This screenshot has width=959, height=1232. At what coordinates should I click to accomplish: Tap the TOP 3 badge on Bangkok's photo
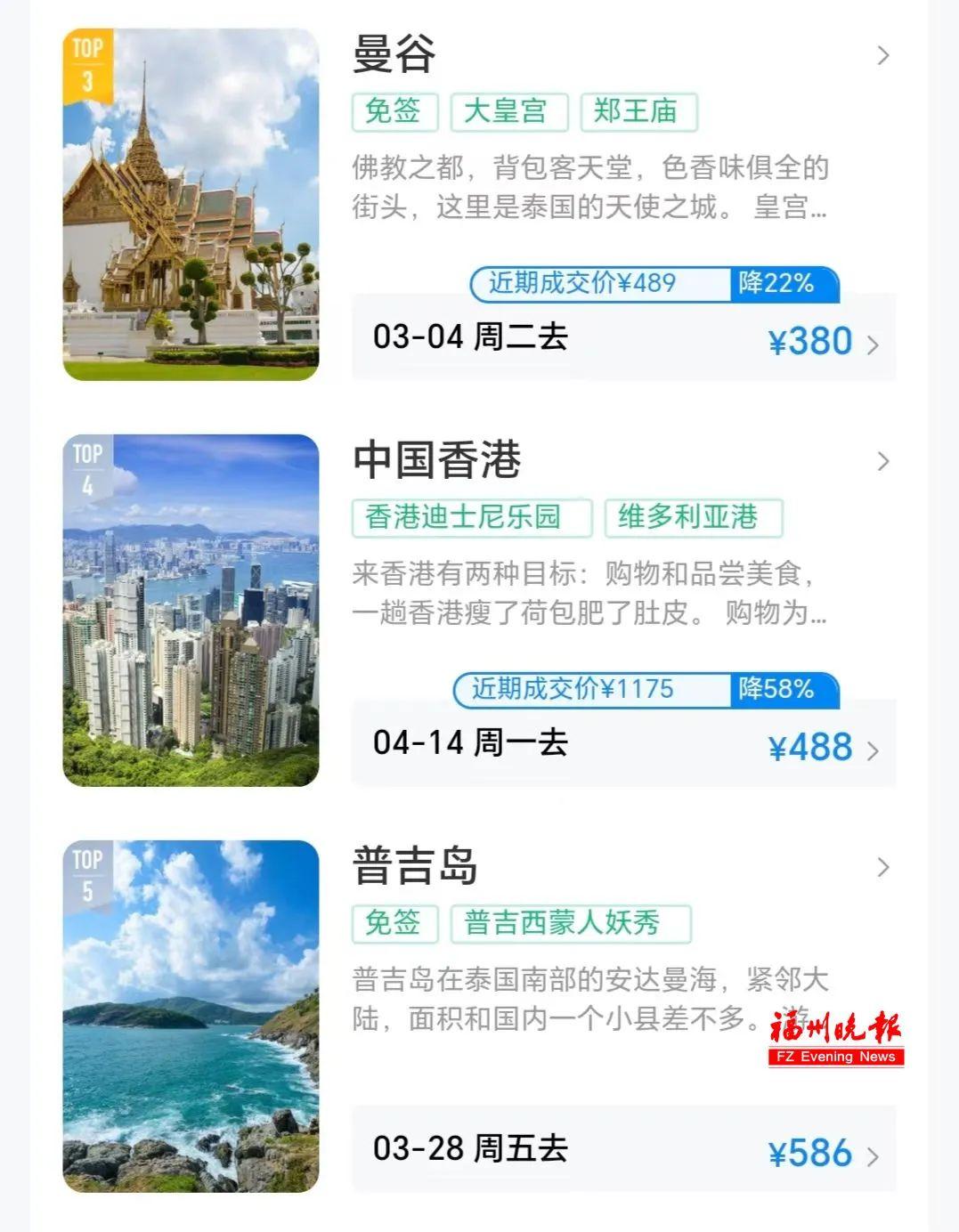click(92, 62)
